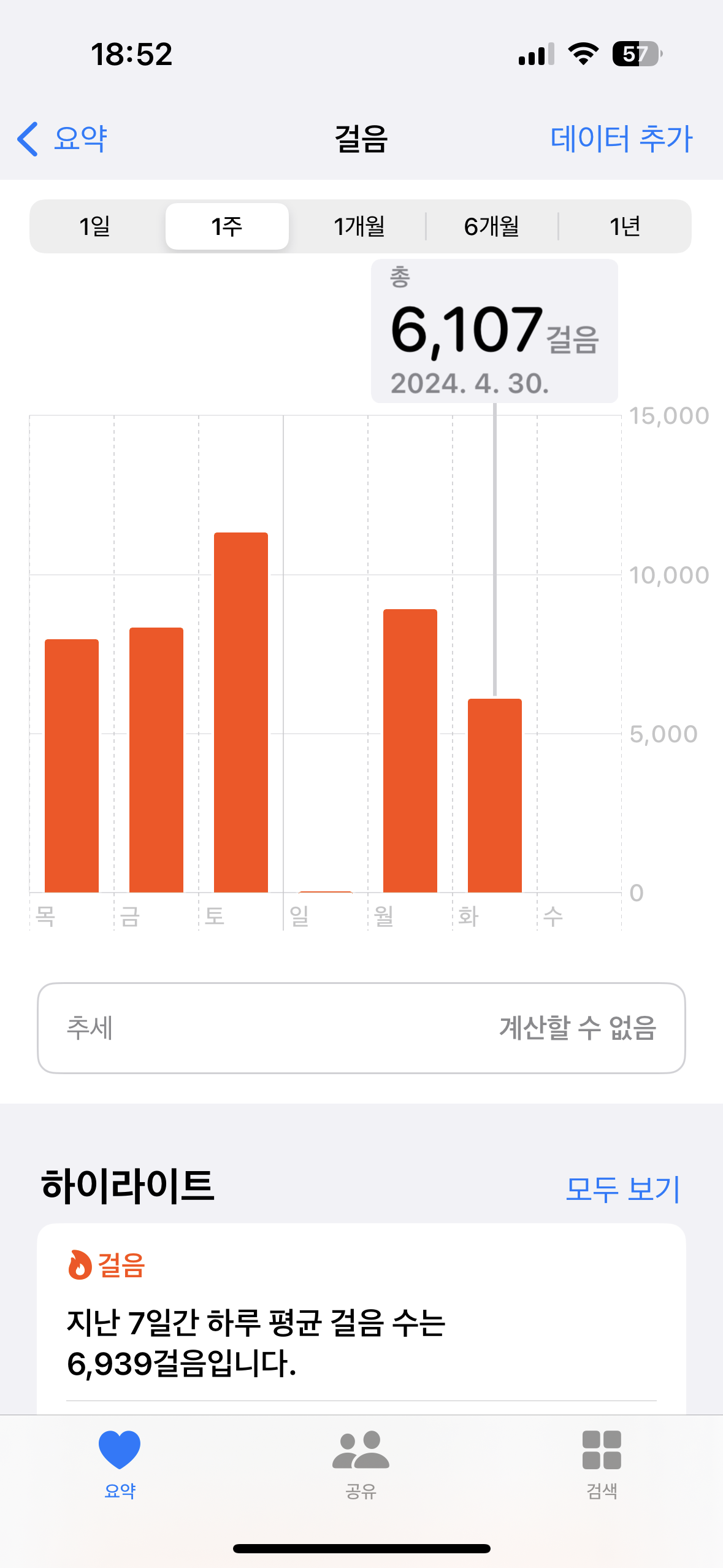Select the 토 bar in the chart
This screenshot has width=723, height=1568.
(241, 712)
